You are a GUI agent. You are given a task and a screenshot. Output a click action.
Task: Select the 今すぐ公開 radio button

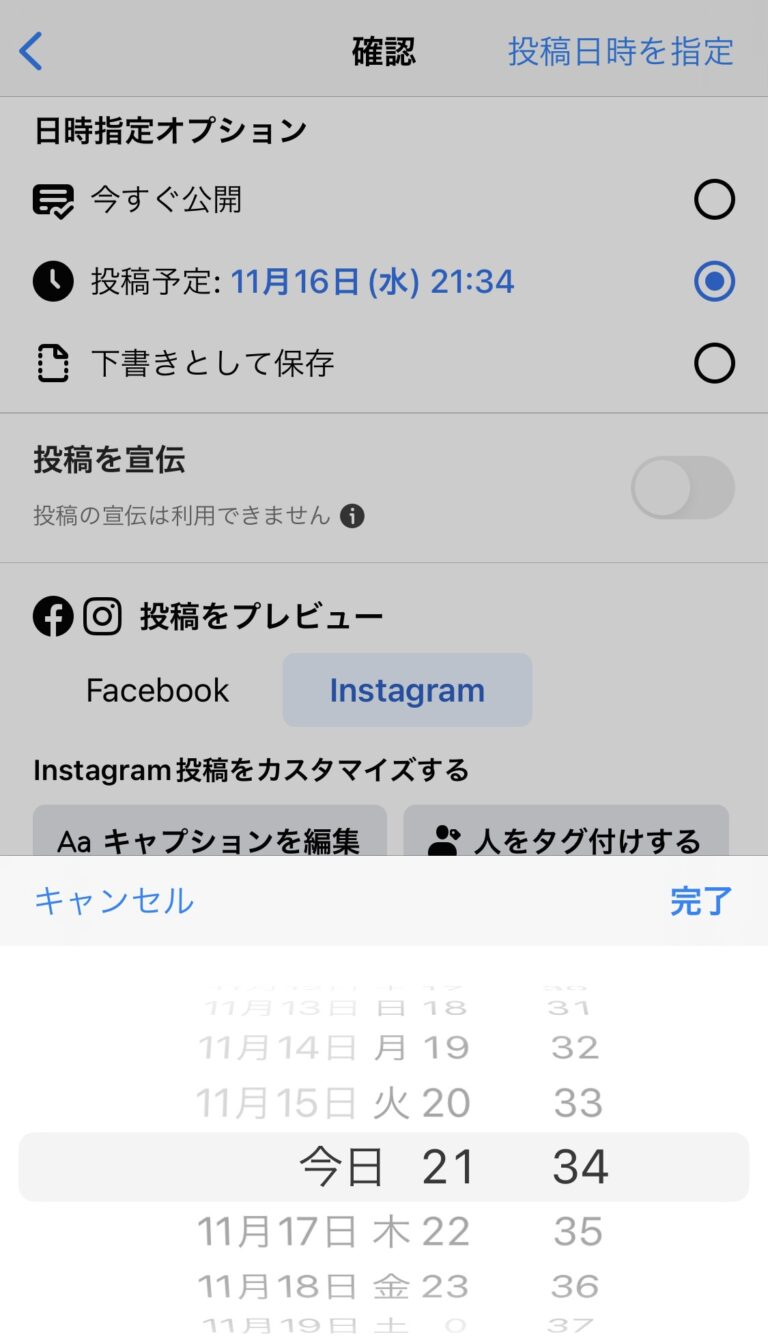click(713, 199)
